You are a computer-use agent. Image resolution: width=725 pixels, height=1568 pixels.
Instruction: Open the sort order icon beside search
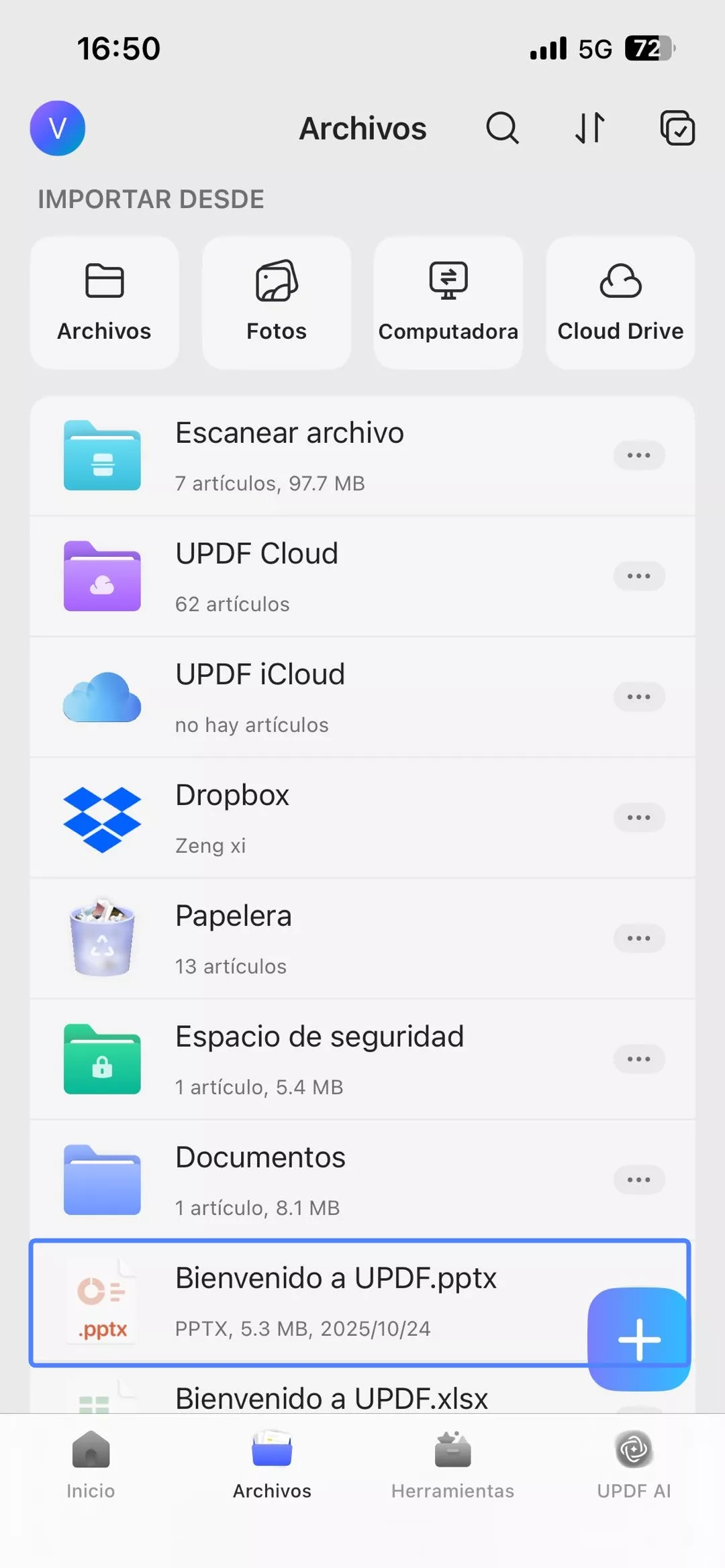(589, 128)
